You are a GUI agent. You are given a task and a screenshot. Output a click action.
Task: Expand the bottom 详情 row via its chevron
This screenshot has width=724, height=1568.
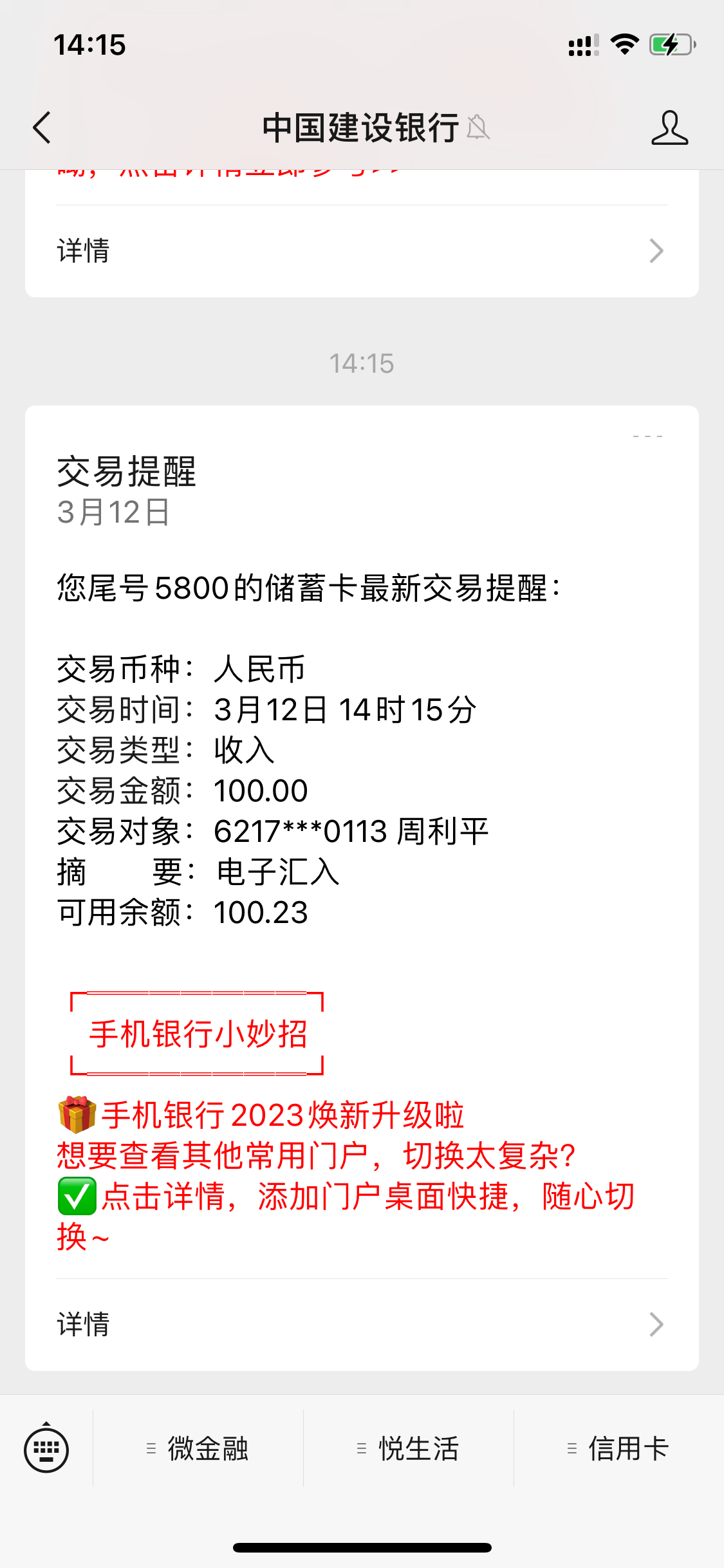(x=656, y=1323)
